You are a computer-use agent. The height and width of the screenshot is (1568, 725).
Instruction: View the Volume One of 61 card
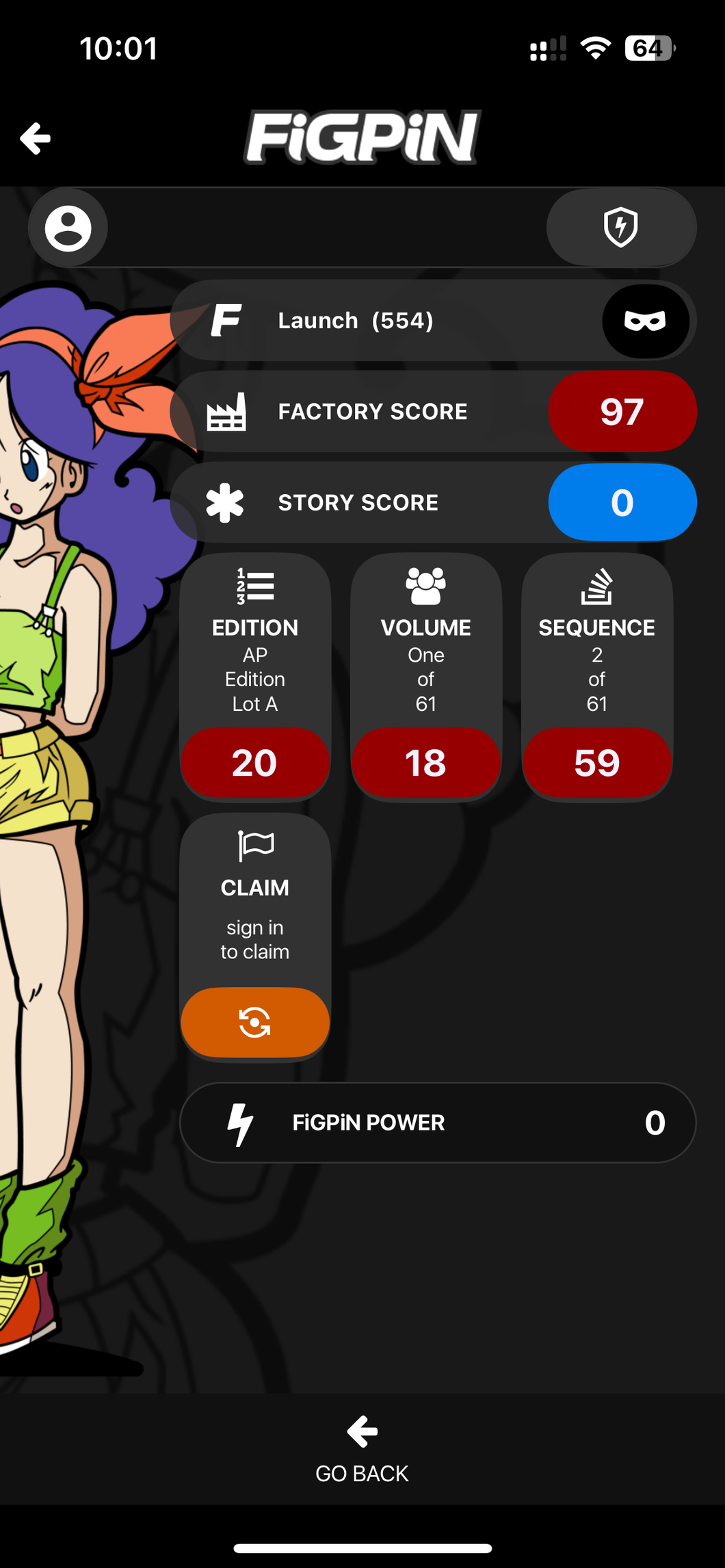(x=425, y=675)
